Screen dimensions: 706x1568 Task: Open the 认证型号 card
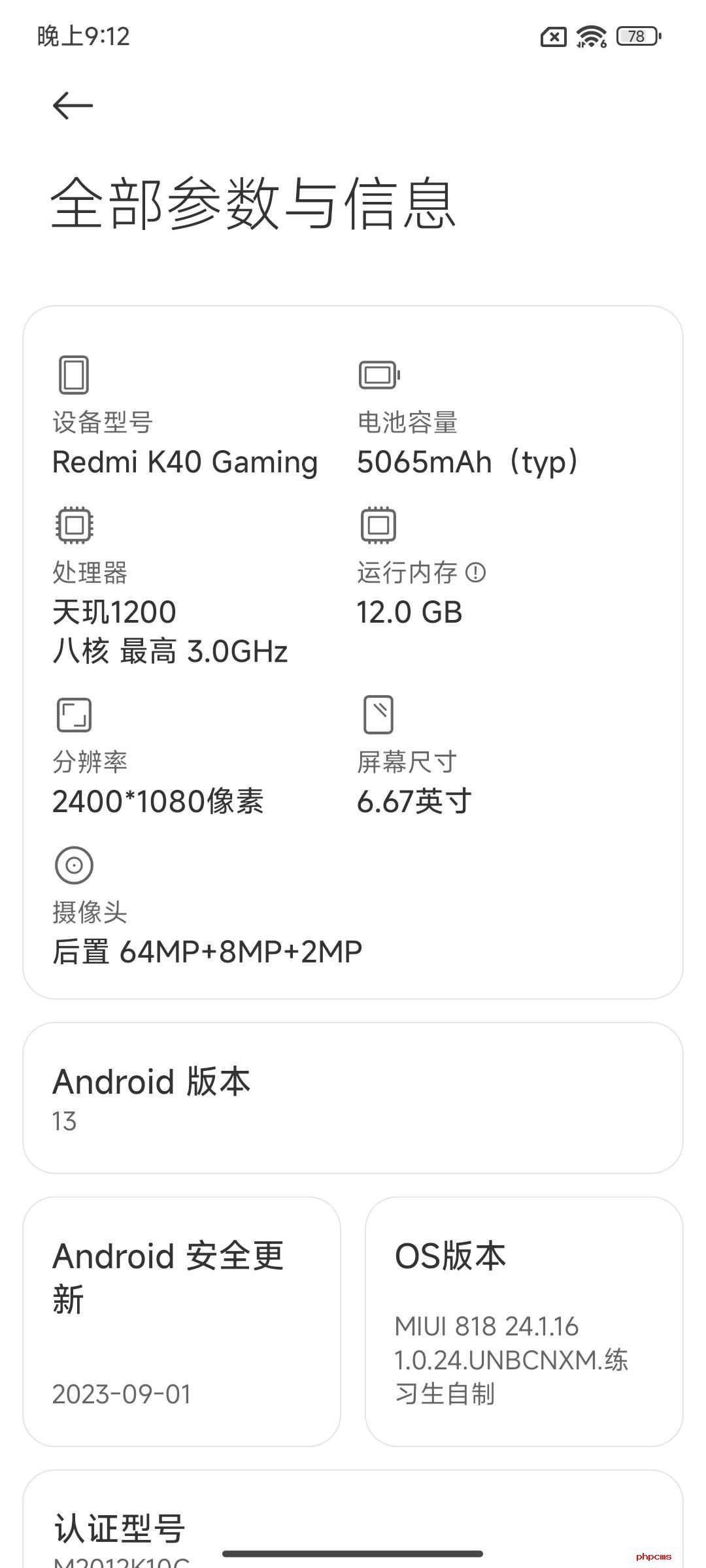tap(353, 1519)
